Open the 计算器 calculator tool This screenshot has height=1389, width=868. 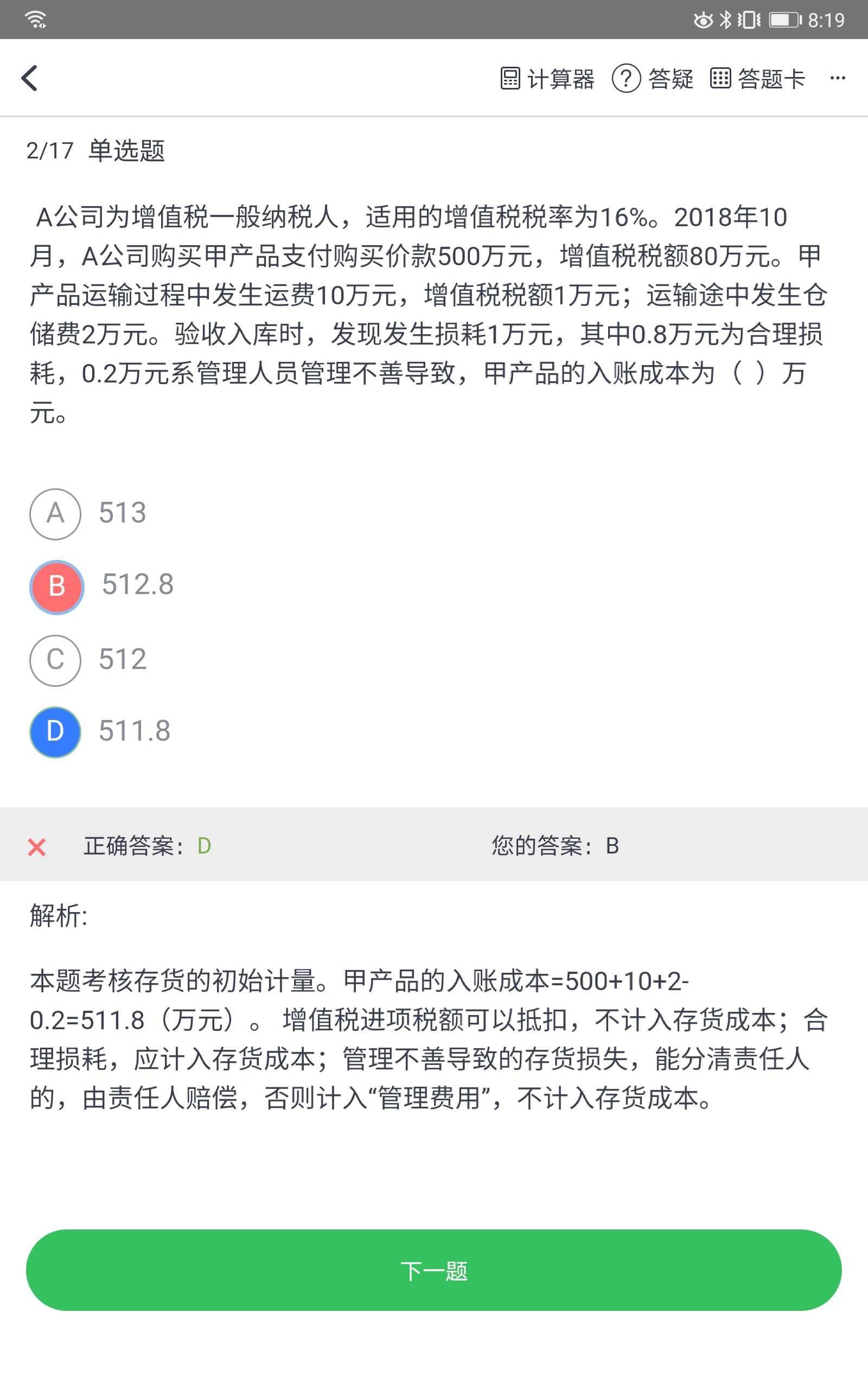coord(547,79)
